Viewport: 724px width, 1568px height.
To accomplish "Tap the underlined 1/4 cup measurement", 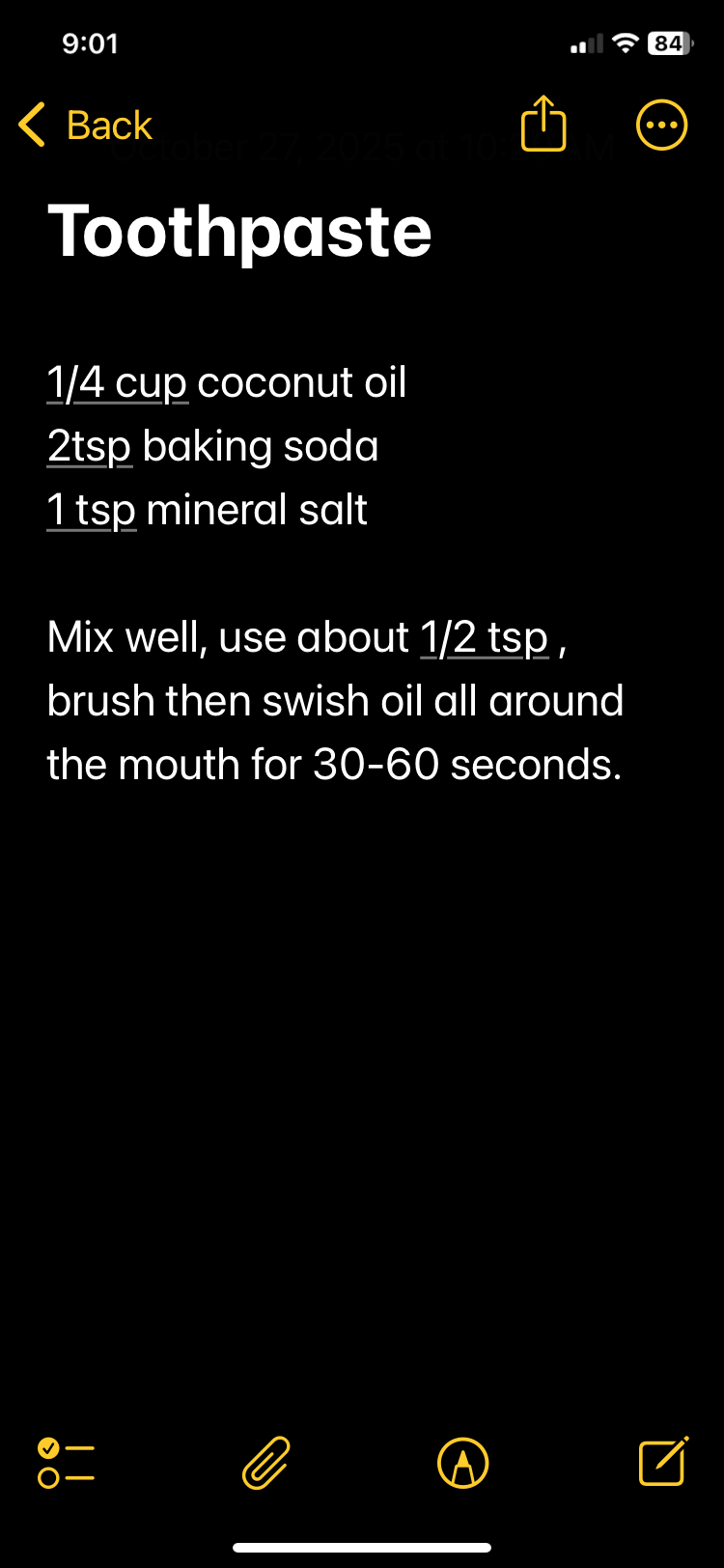I will click(117, 382).
